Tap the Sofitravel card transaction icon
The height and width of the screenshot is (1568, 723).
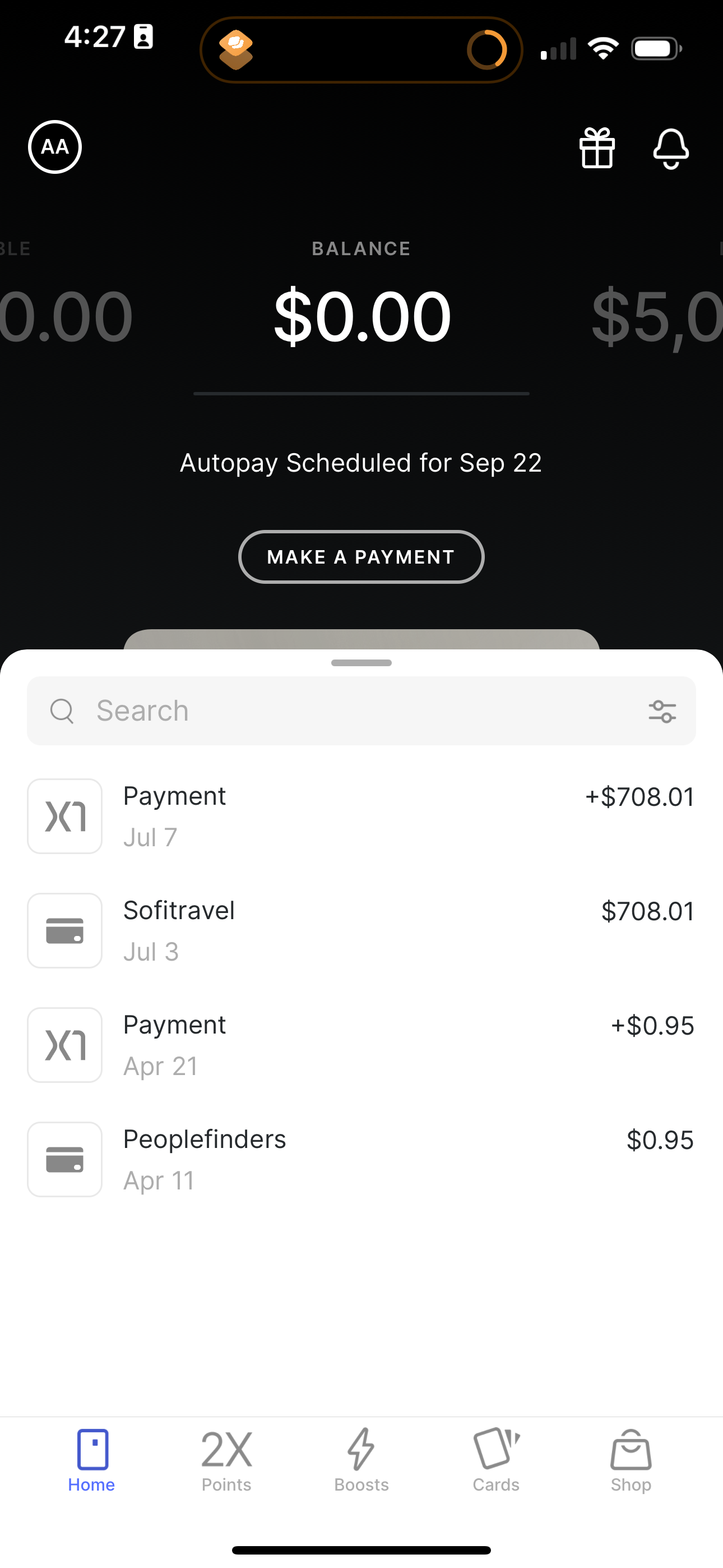pyautogui.click(x=64, y=930)
